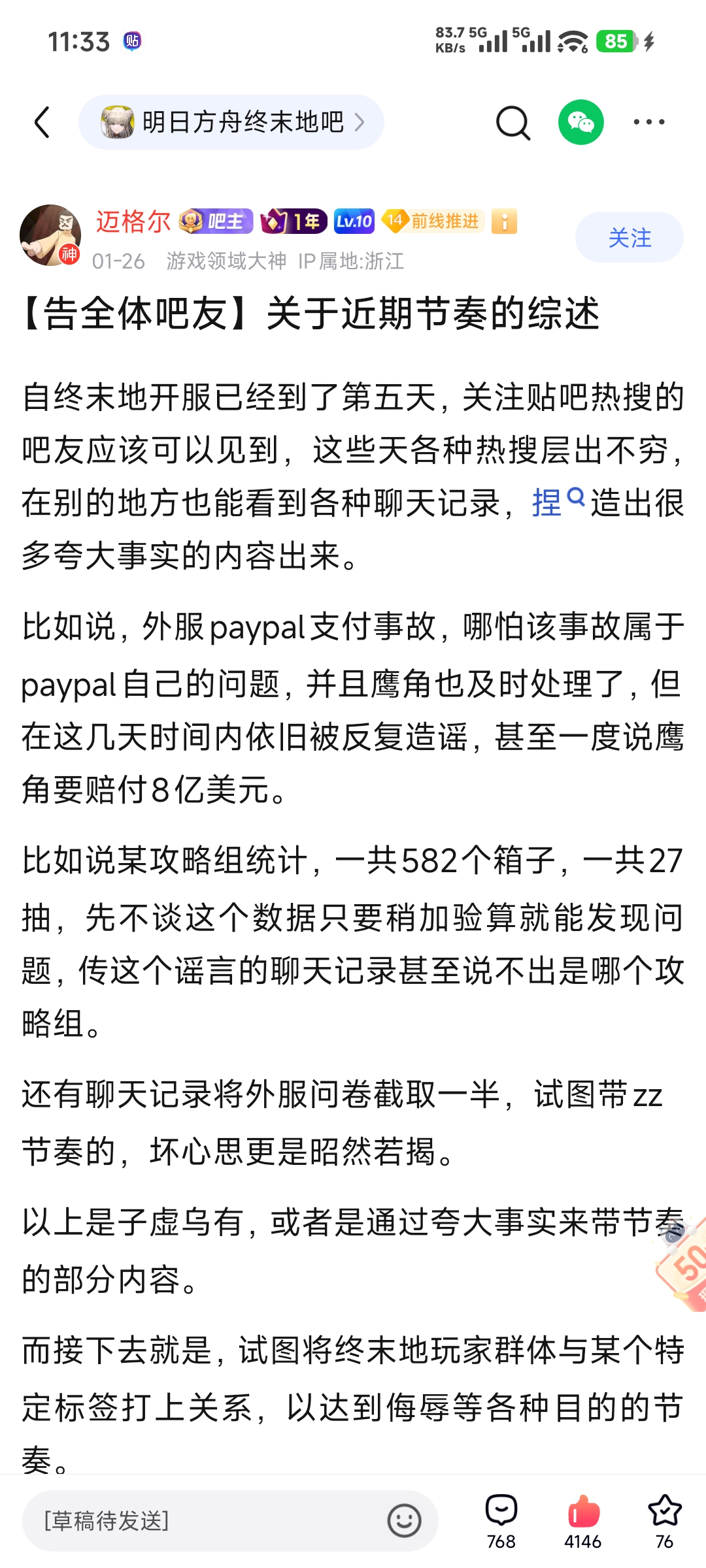Follow the author with the 关注 button

pyautogui.click(x=630, y=237)
